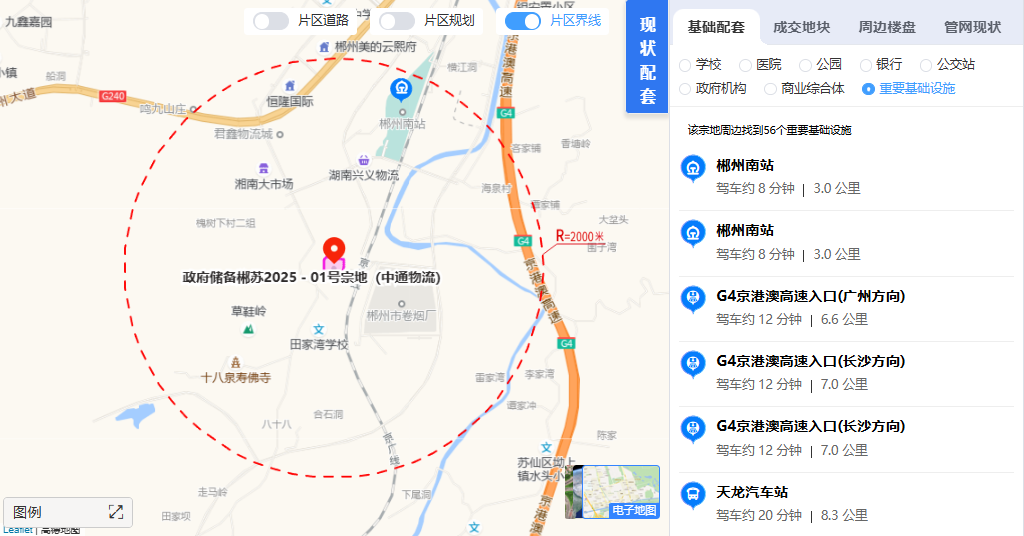1024x536 pixels.
Task: Select the 公交站 radio option
Action: [926, 64]
